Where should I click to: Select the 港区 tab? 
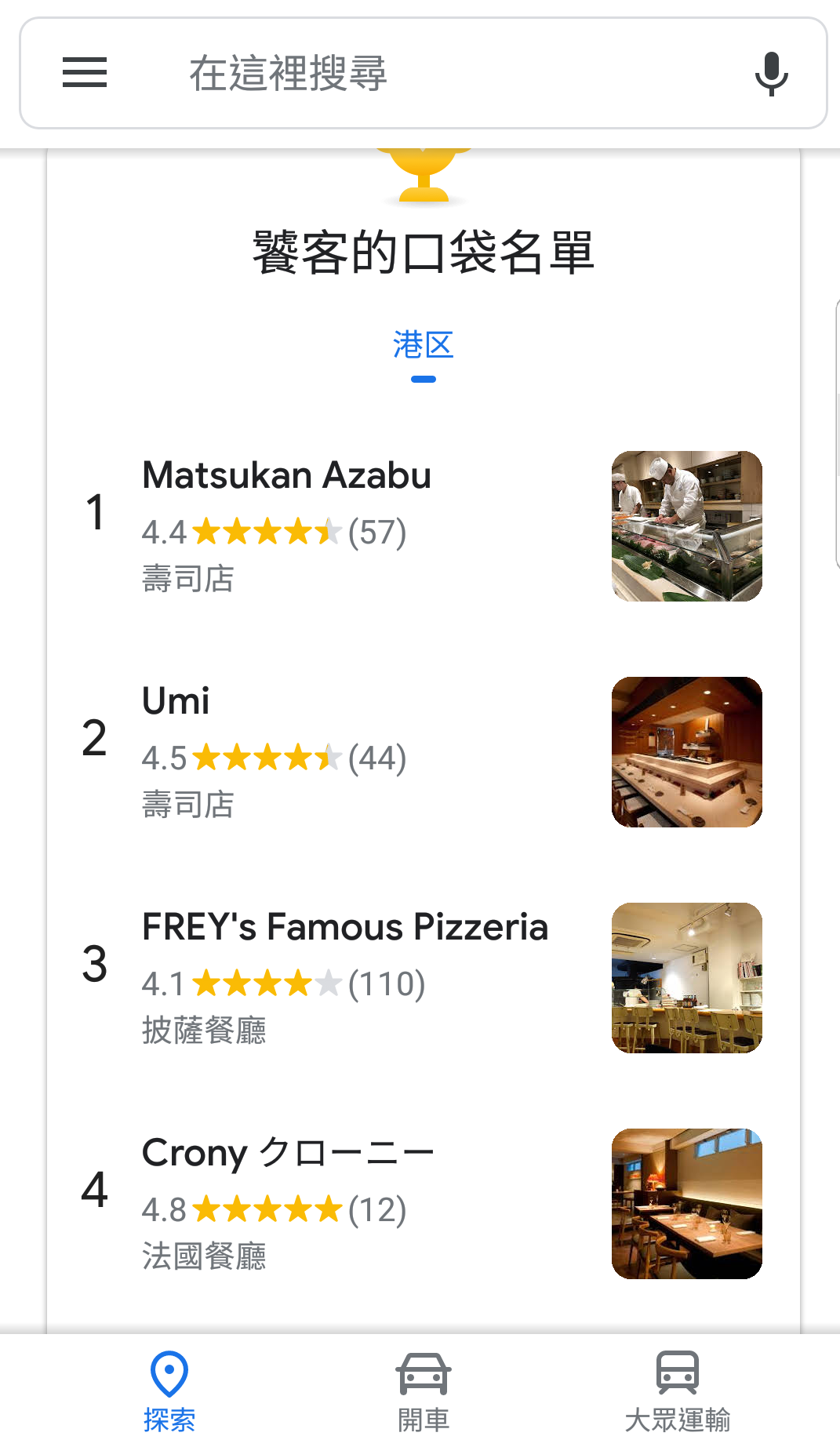click(x=424, y=346)
